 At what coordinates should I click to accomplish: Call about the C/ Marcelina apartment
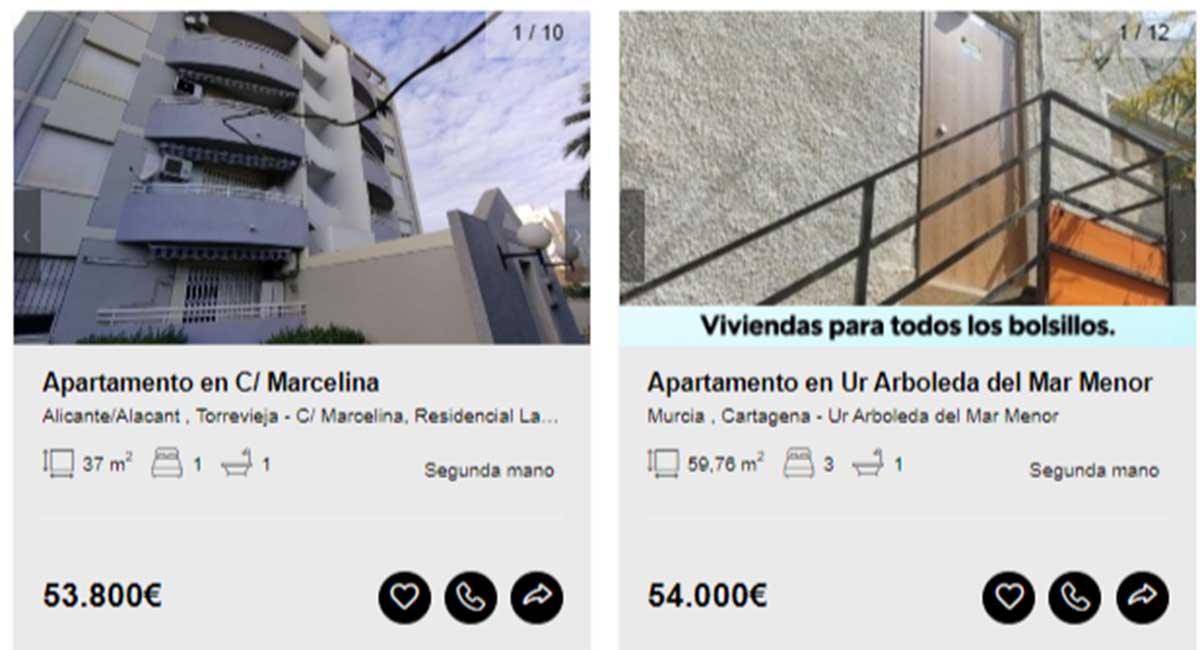(x=470, y=597)
